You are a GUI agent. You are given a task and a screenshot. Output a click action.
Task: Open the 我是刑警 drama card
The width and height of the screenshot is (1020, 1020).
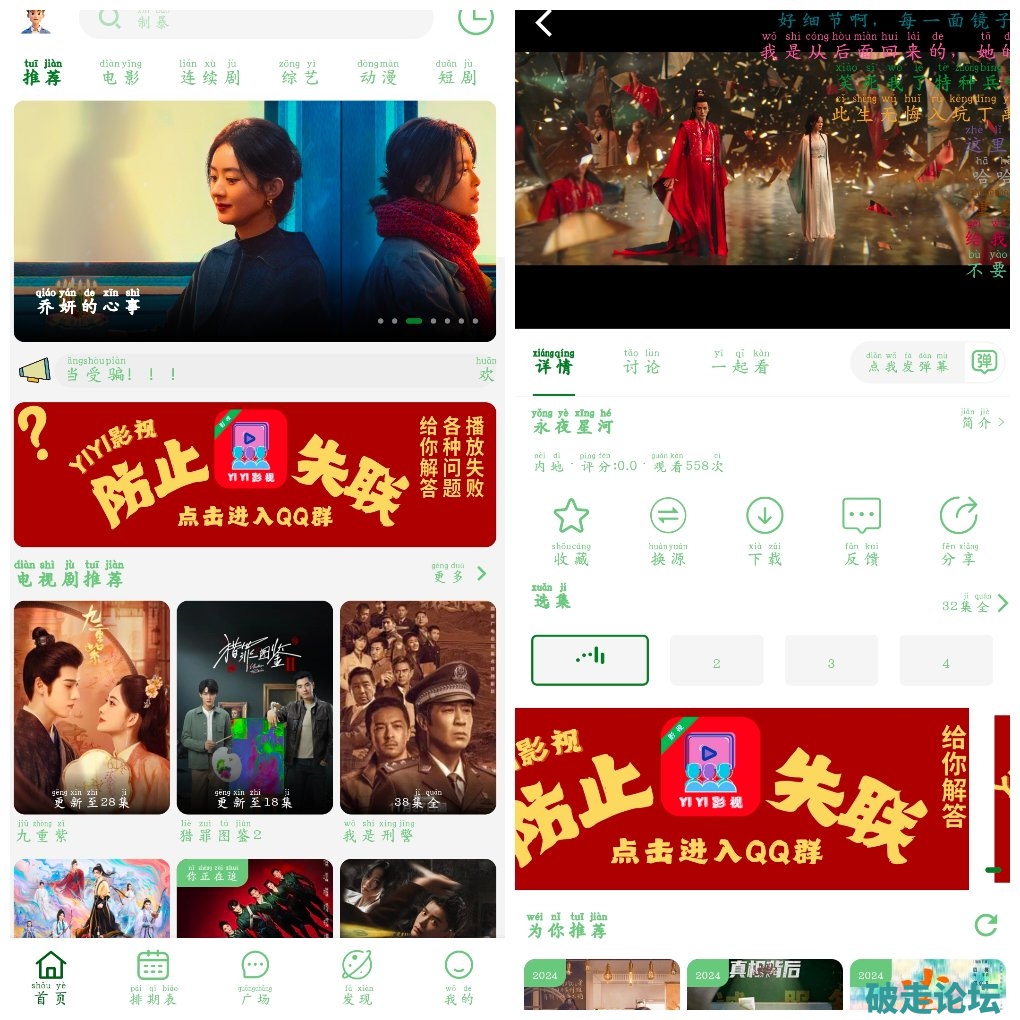point(417,708)
